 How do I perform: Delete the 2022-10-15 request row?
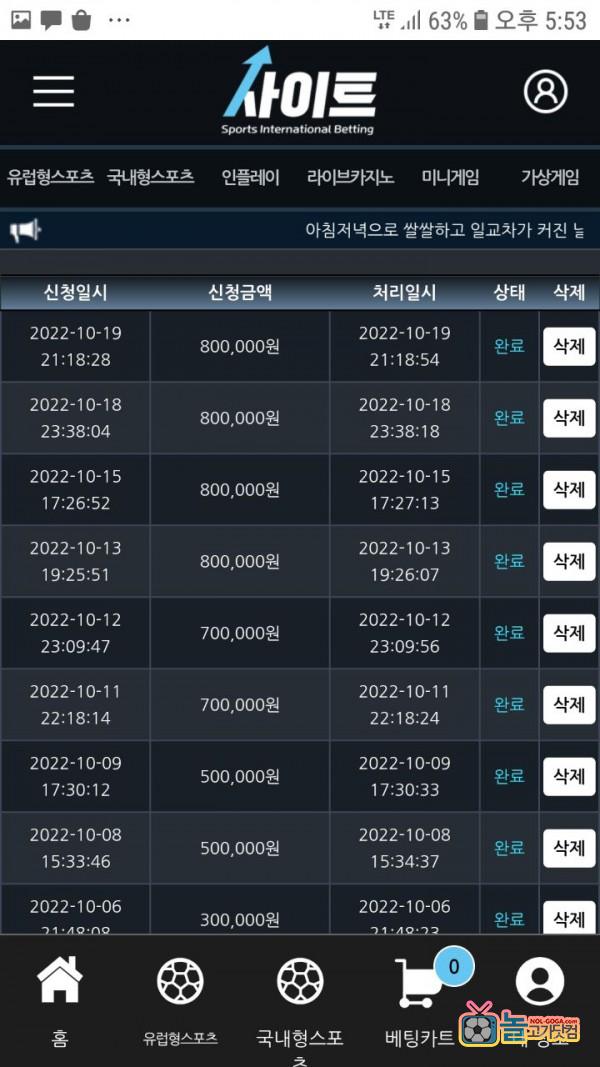pyautogui.click(x=569, y=489)
